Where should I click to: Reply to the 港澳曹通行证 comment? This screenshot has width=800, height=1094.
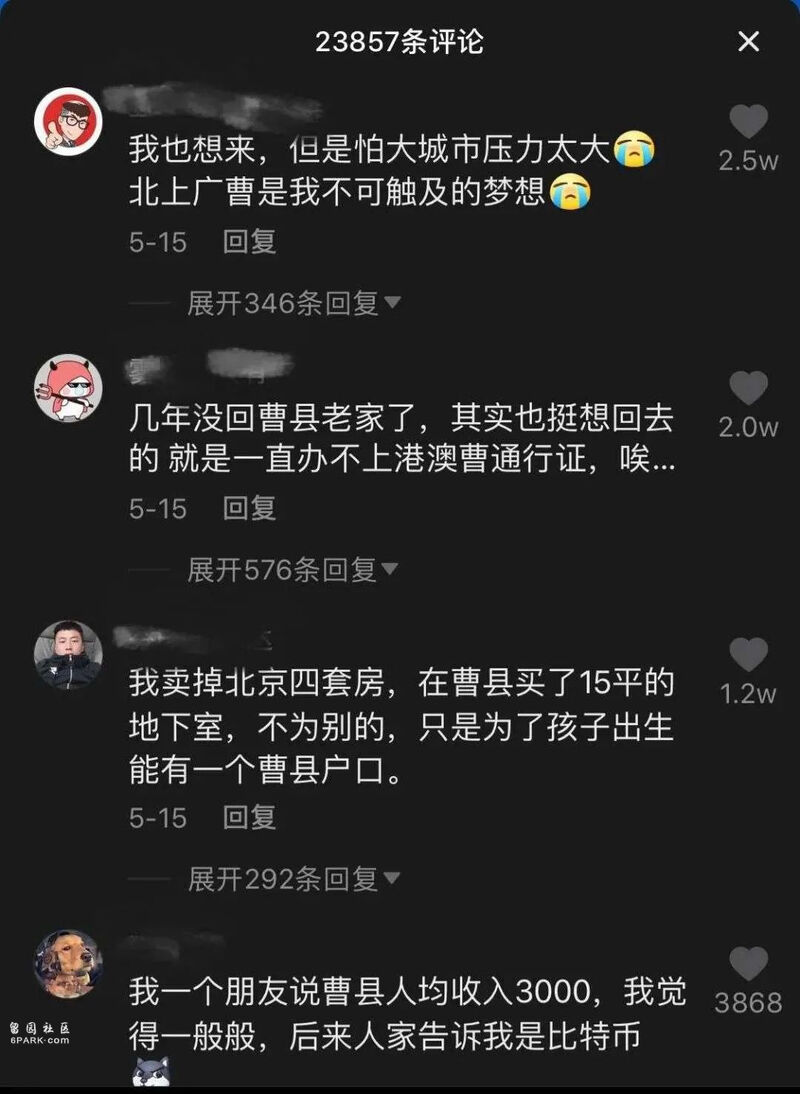tap(249, 508)
